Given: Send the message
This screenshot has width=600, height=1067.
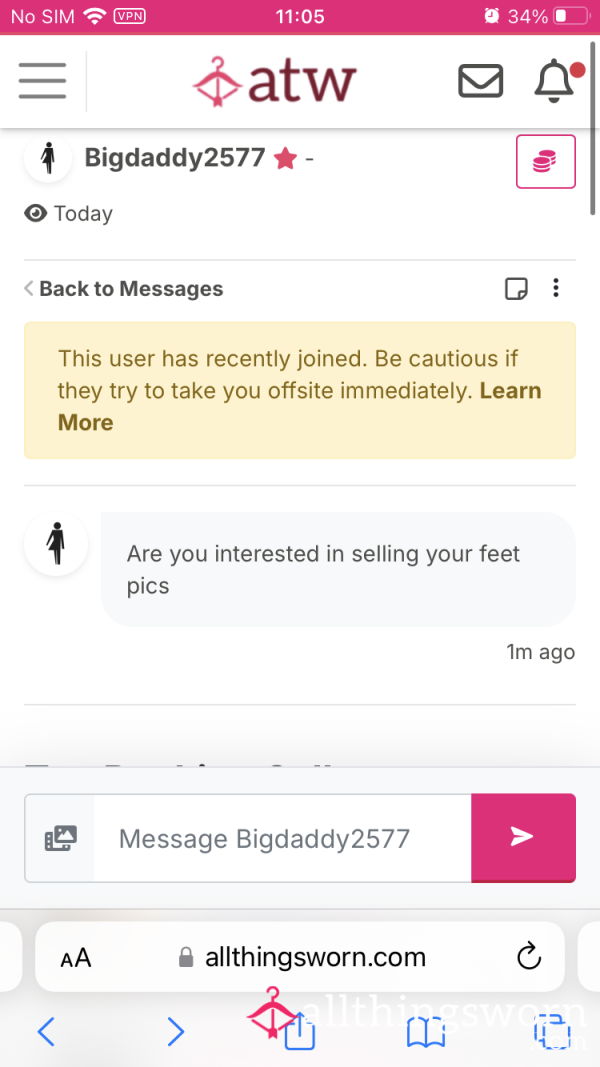Looking at the screenshot, I should pyautogui.click(x=523, y=838).
